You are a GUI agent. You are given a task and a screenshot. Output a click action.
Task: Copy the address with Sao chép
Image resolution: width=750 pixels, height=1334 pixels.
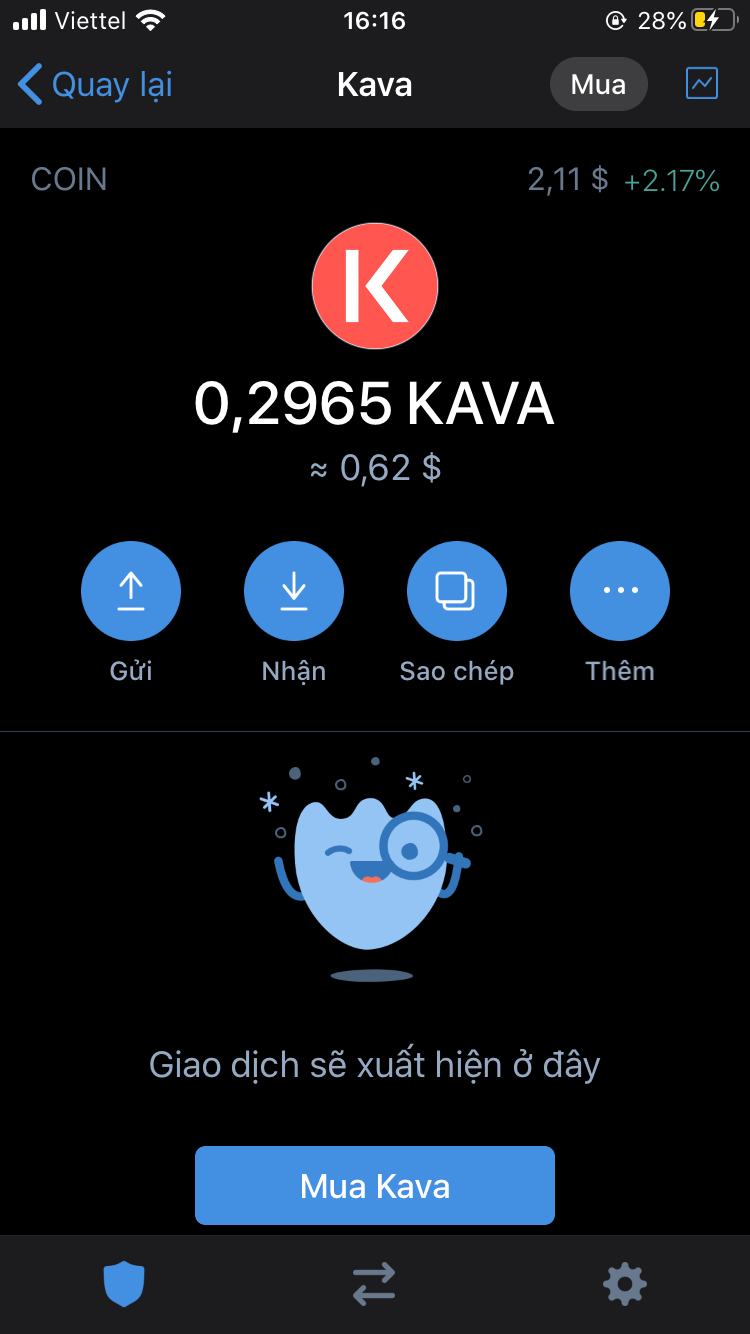(456, 591)
